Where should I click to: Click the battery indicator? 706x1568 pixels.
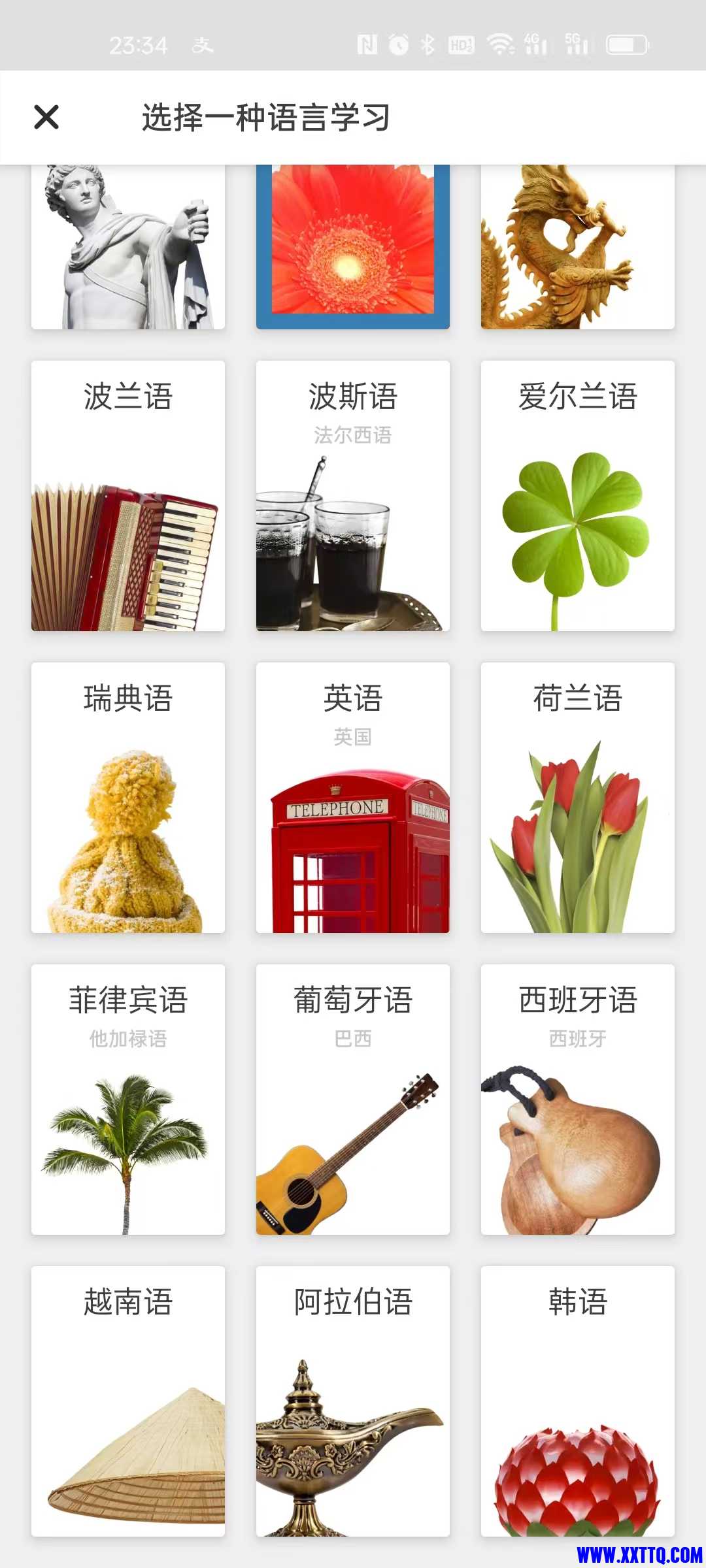coord(626,46)
